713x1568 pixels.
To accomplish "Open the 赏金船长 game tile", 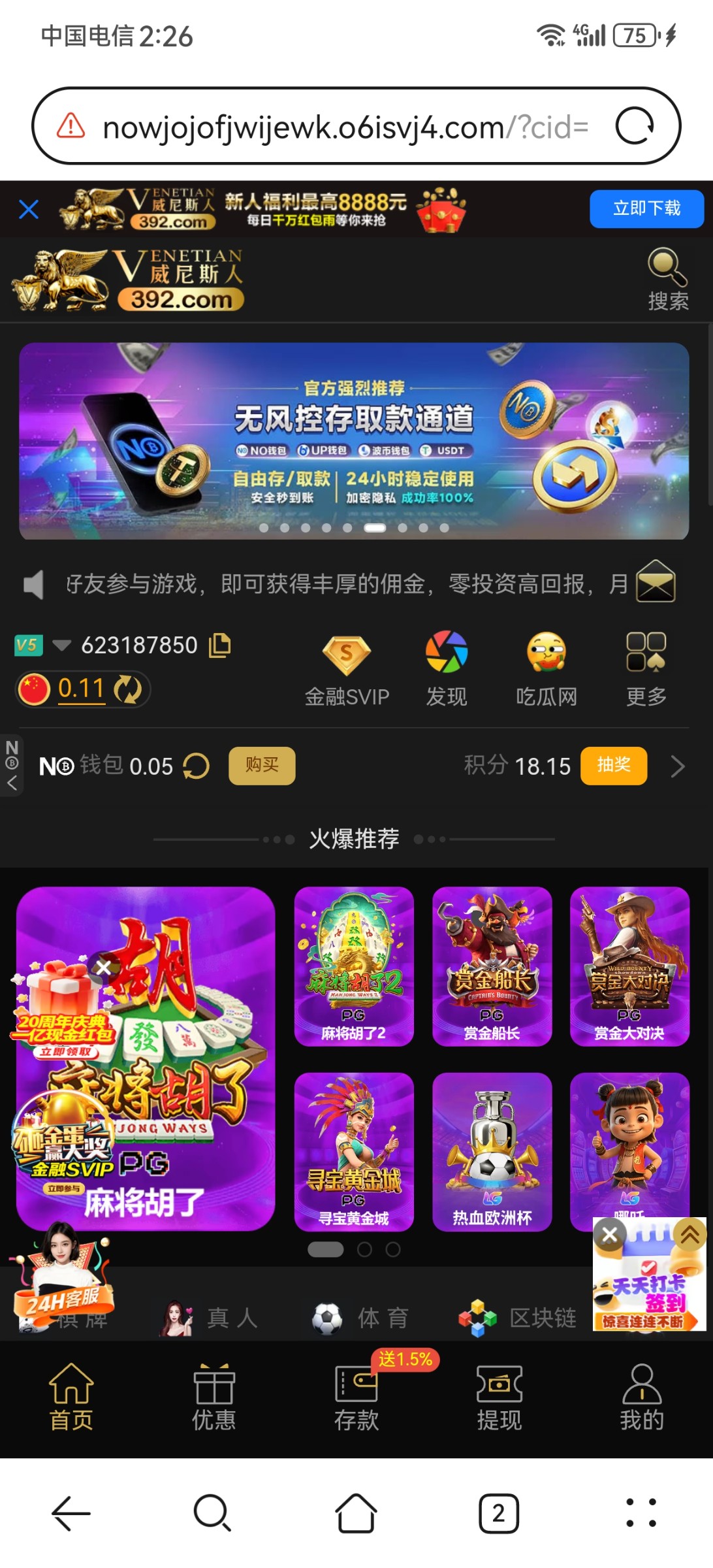I will coord(492,966).
